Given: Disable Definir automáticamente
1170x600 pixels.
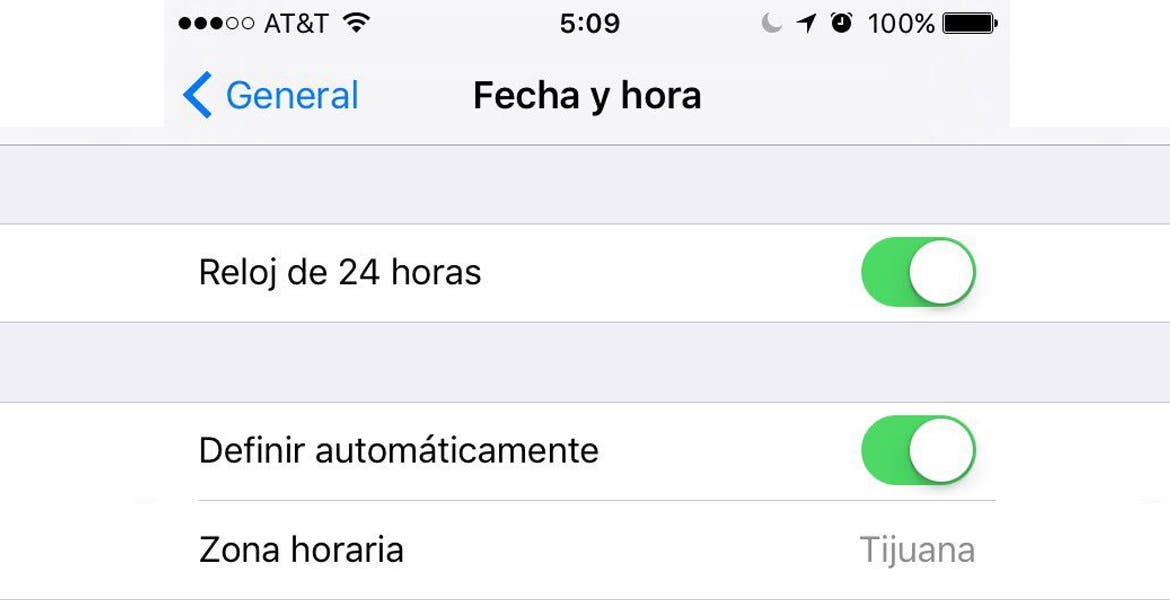Looking at the screenshot, I should click(917, 451).
